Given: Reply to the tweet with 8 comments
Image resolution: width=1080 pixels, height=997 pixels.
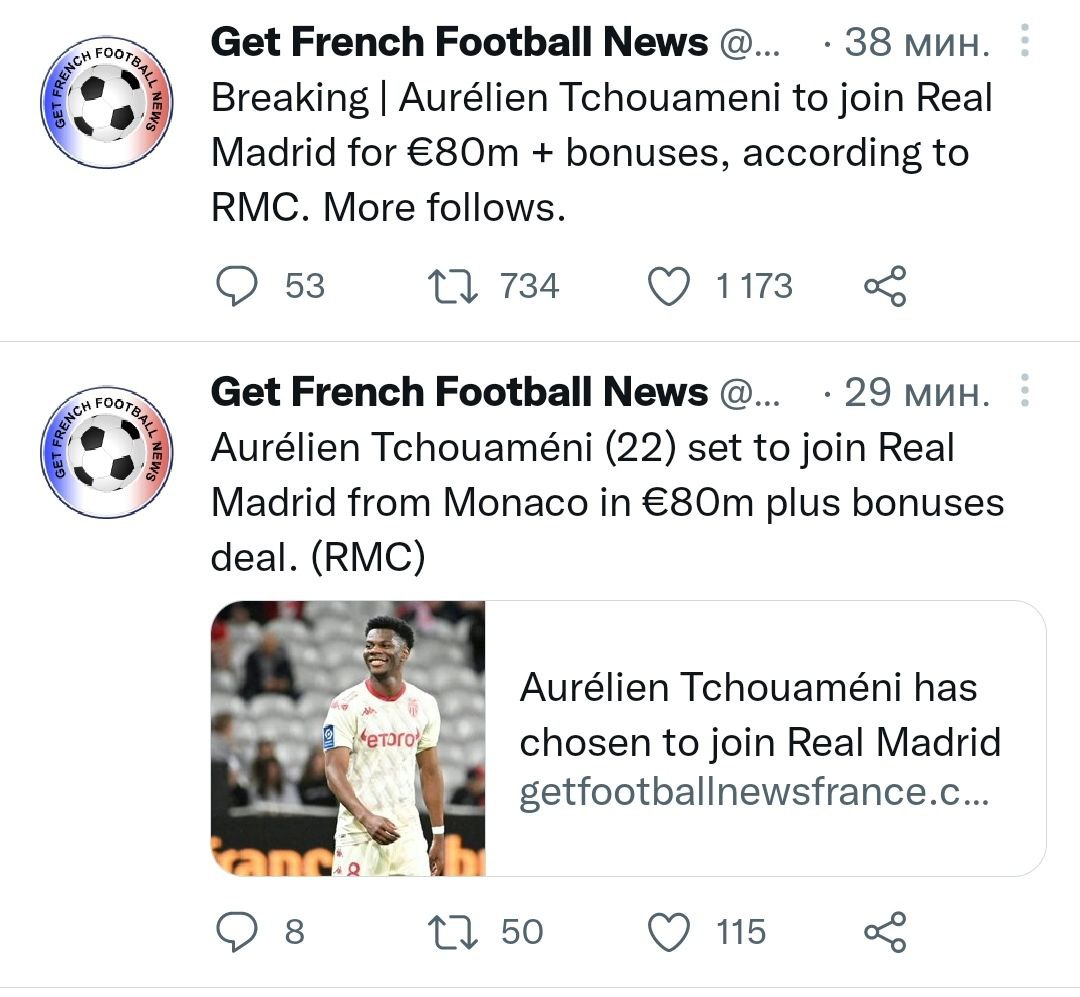Looking at the screenshot, I should click(x=237, y=932).
